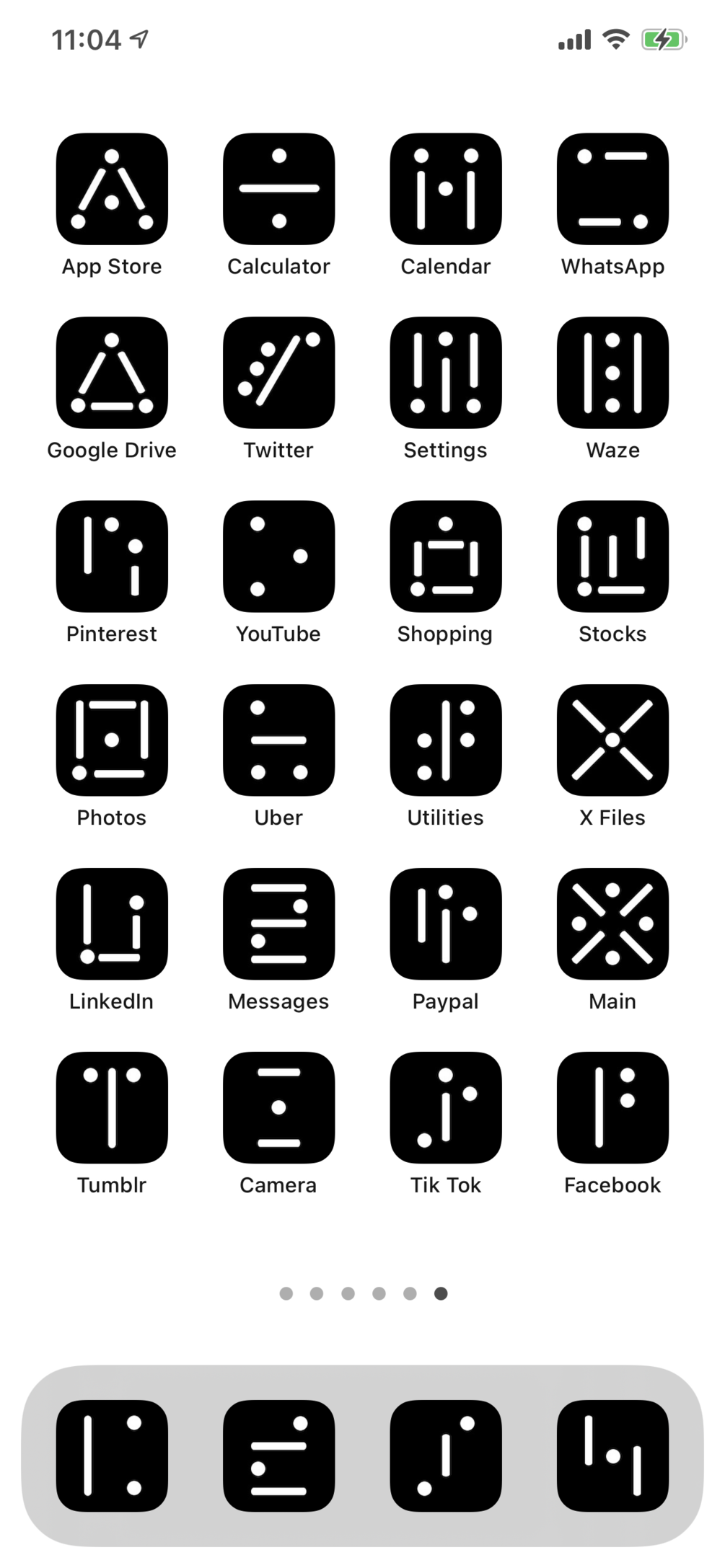Launch Calculator
725x1568 pixels.
tap(278, 189)
